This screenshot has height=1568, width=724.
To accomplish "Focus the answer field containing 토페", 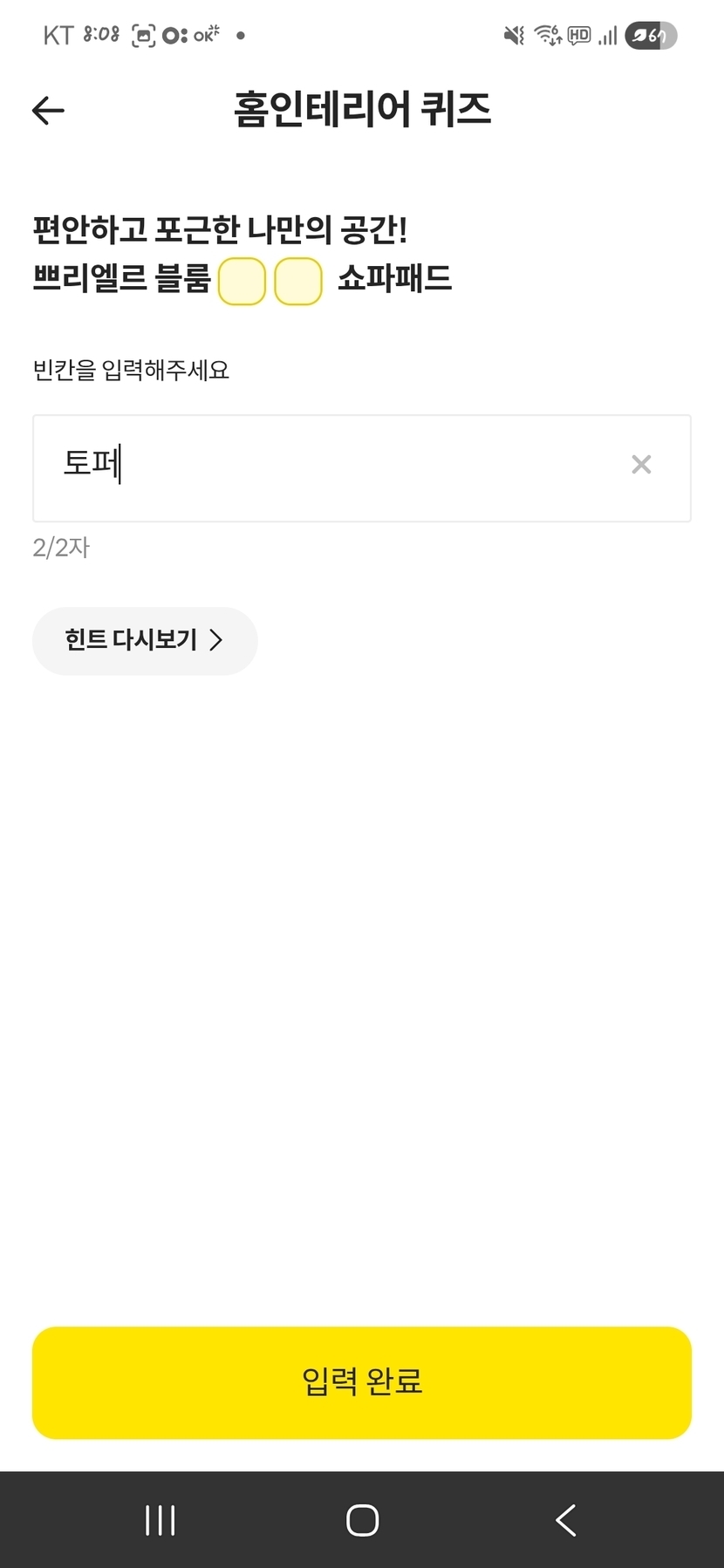I will 331,467.
